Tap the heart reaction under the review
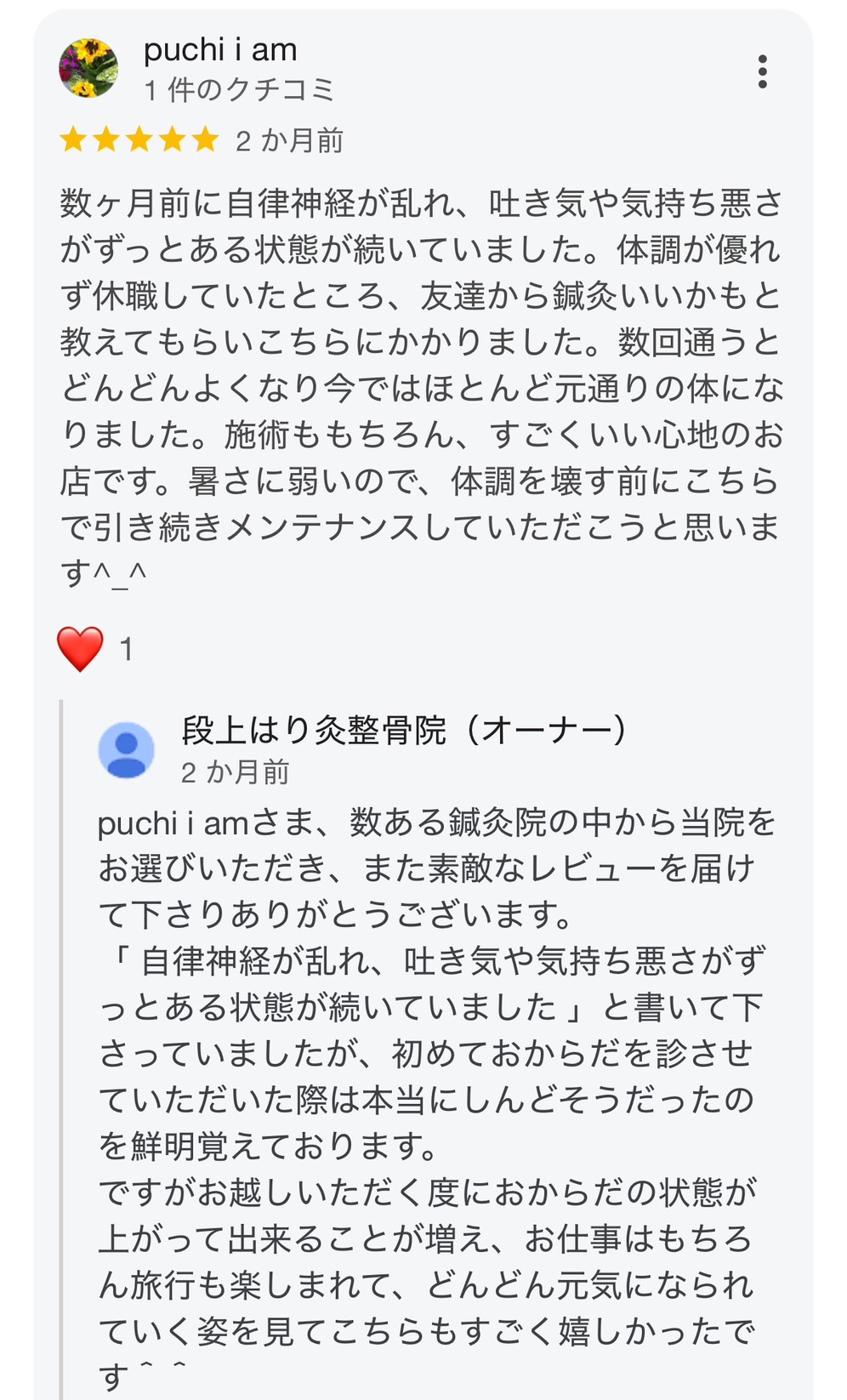Viewport: 847px width, 1400px height. tap(80, 649)
